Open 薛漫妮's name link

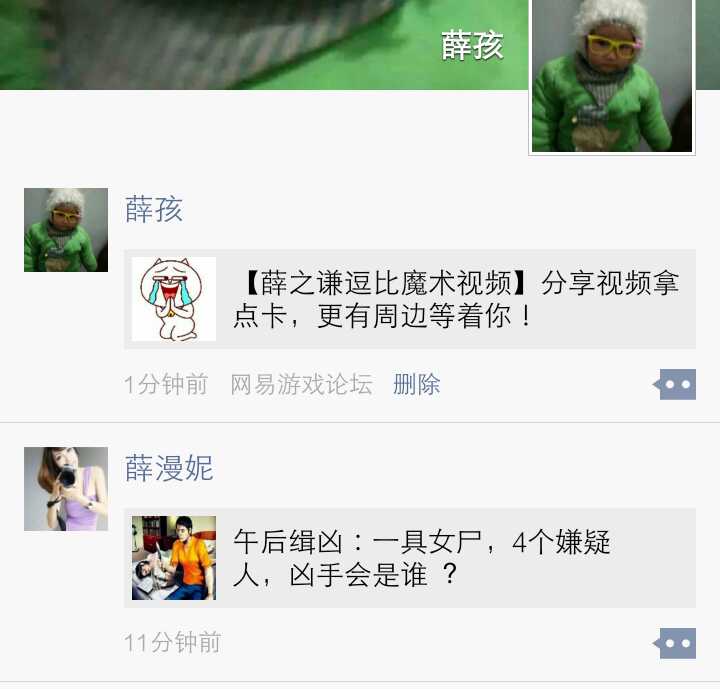tap(169, 468)
